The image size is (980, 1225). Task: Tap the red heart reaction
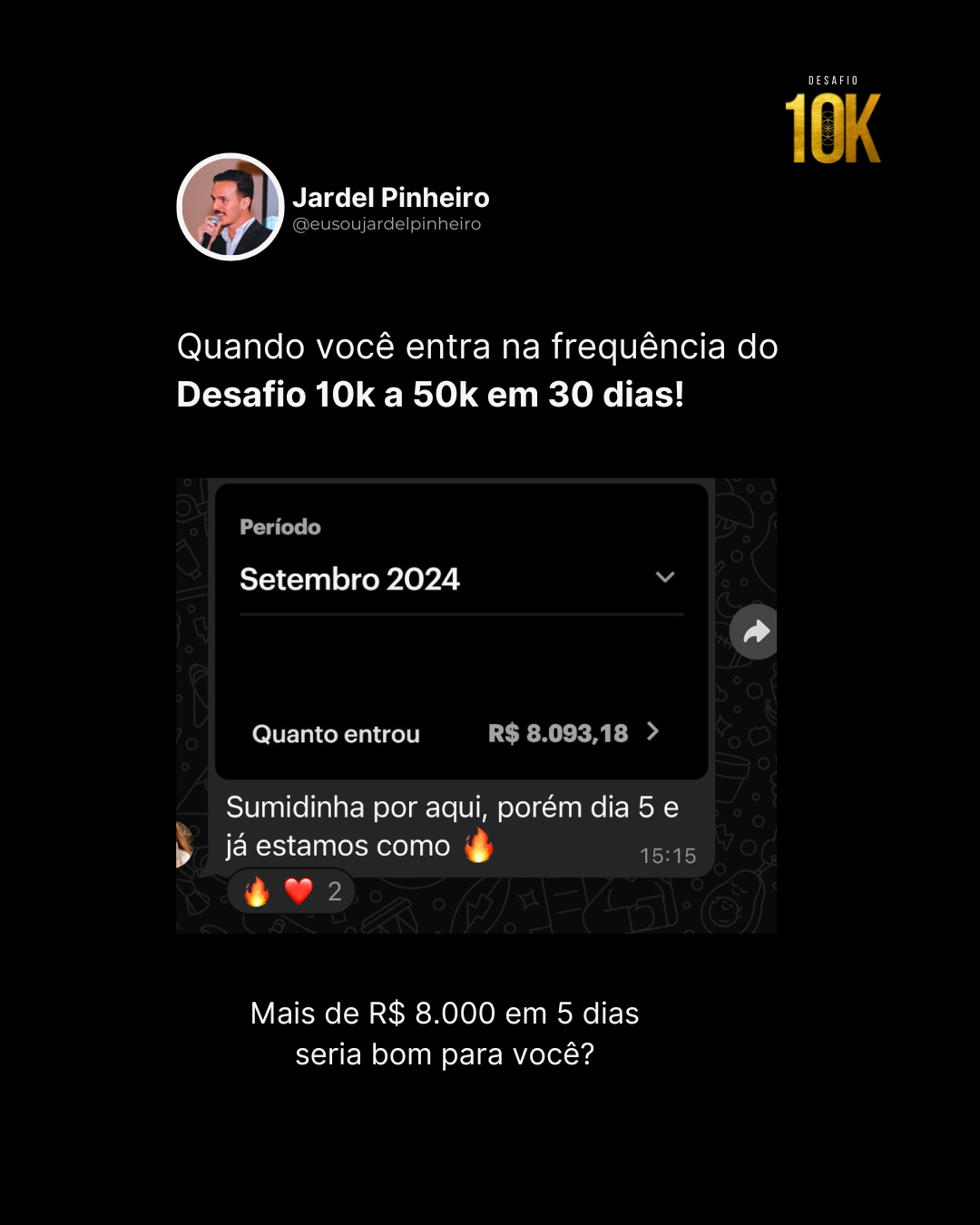click(298, 891)
